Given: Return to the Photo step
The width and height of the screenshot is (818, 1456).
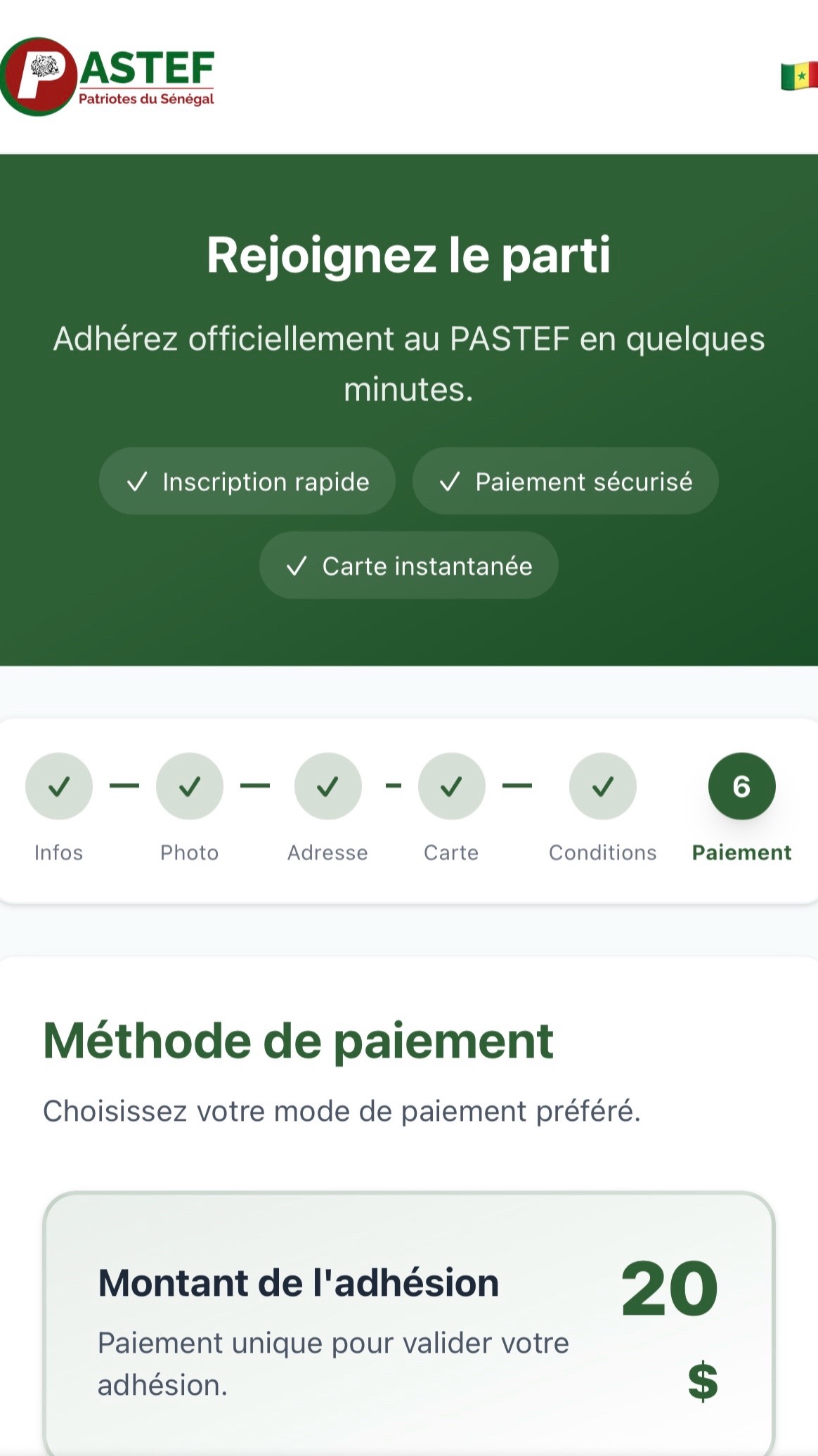Looking at the screenshot, I should click(x=190, y=786).
